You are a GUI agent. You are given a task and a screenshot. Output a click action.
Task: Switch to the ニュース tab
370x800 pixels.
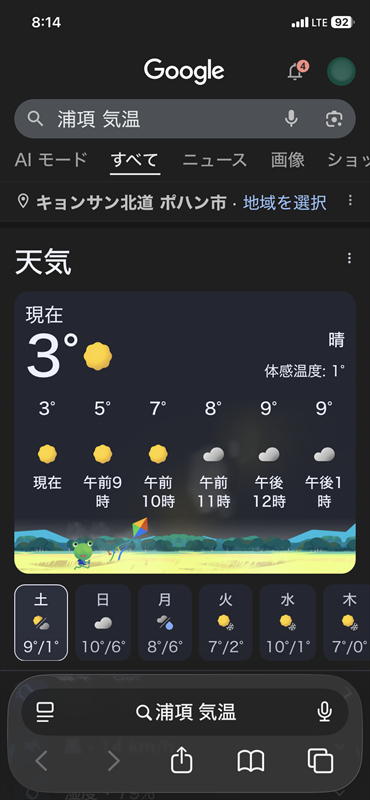tap(215, 160)
